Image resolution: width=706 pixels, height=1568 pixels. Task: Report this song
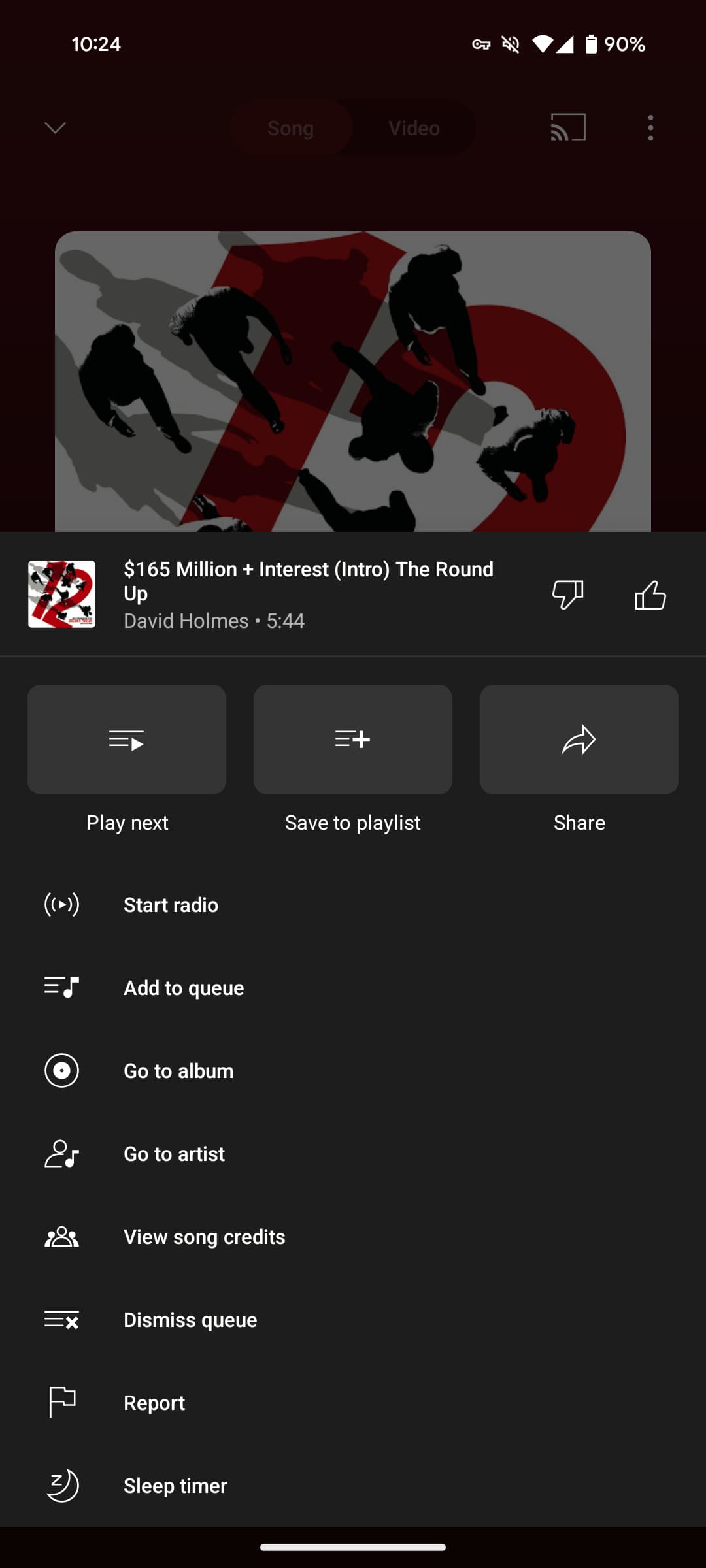click(154, 1403)
